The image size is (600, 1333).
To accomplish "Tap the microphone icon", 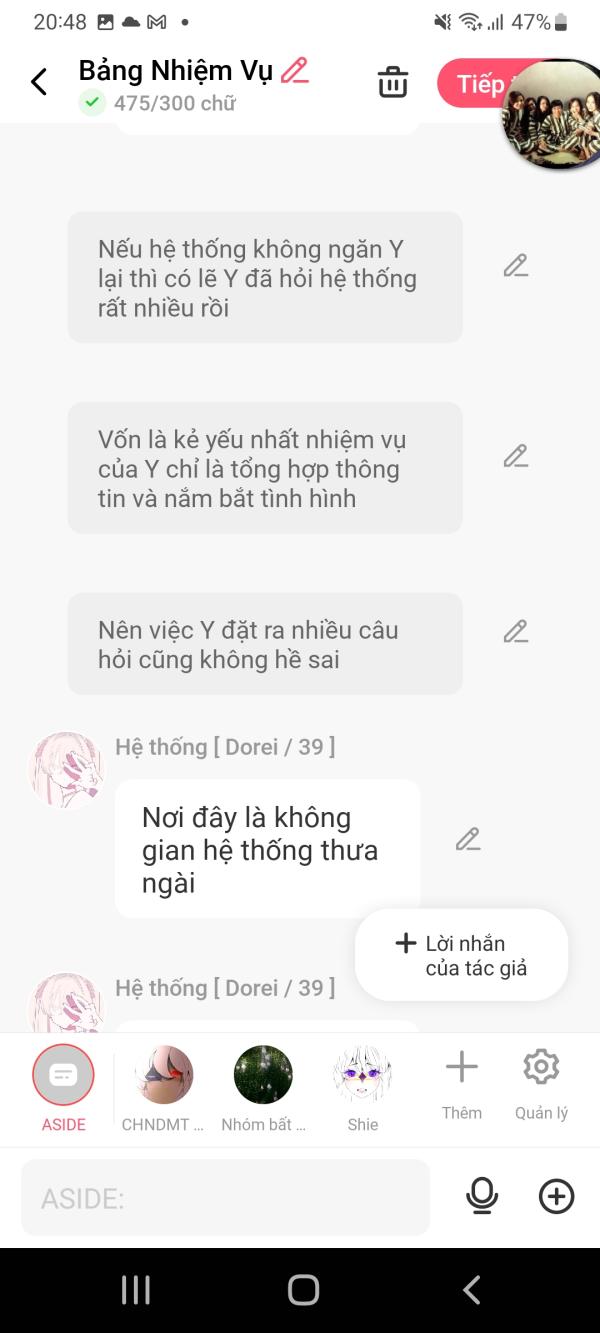I will click(x=482, y=1196).
